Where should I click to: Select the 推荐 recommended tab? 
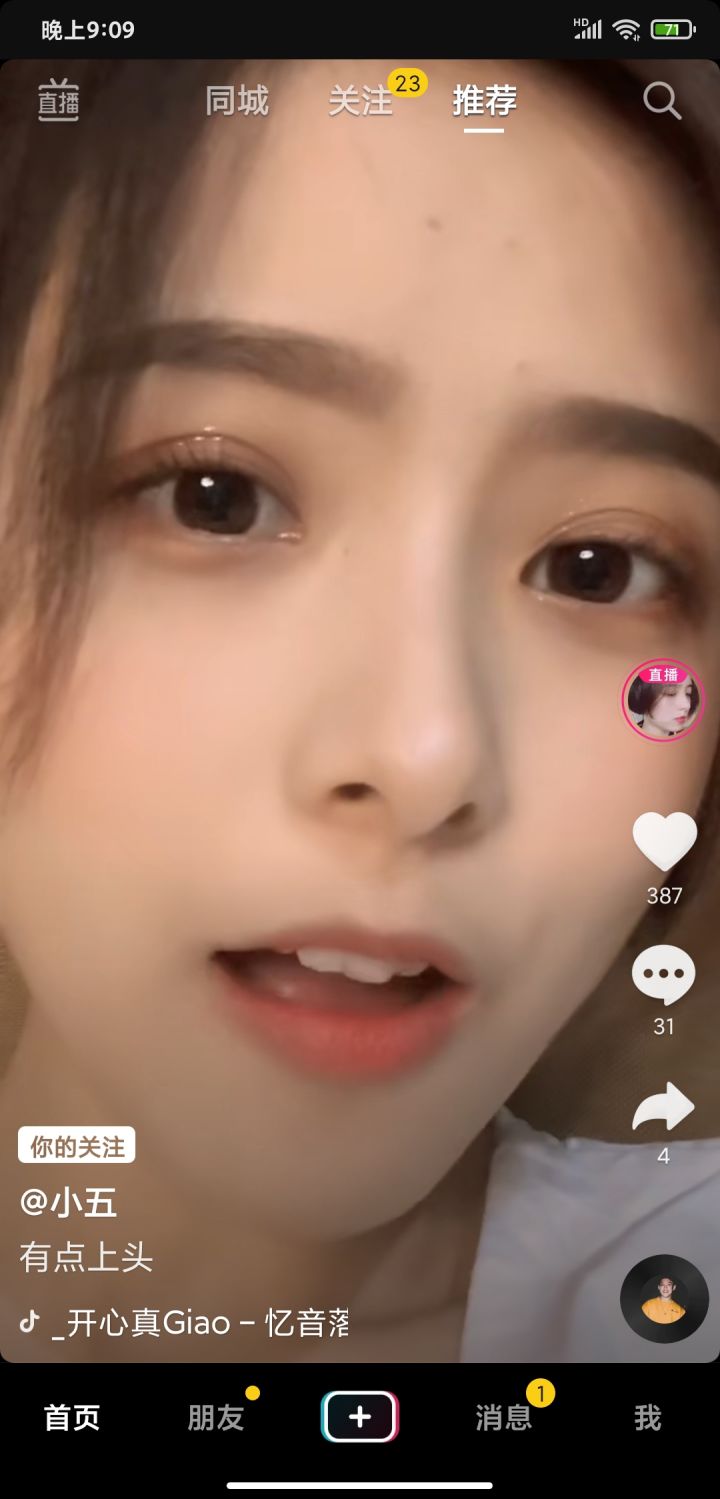point(484,100)
